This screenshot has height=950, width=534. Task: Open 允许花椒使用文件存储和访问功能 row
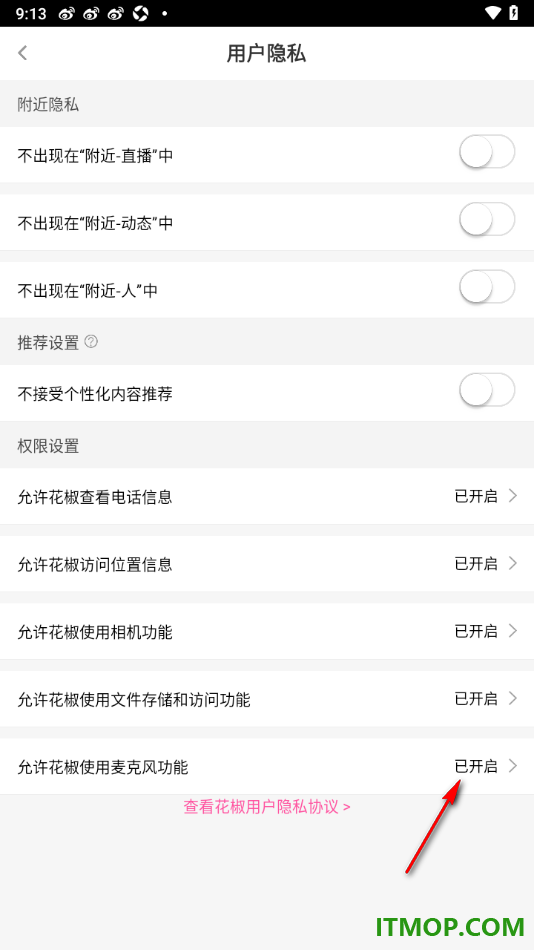[x=267, y=699]
